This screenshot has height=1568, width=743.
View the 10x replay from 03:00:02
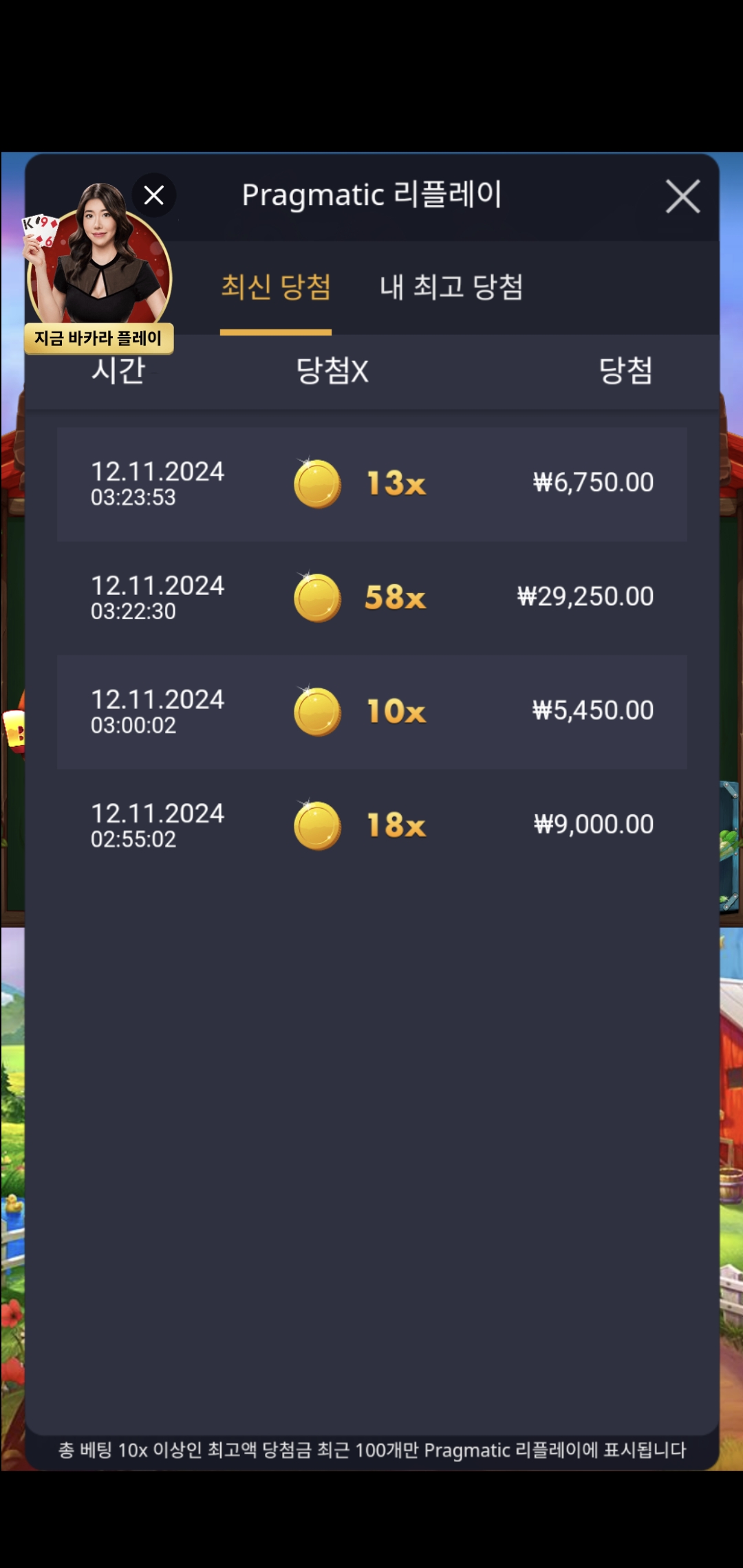coord(371,712)
